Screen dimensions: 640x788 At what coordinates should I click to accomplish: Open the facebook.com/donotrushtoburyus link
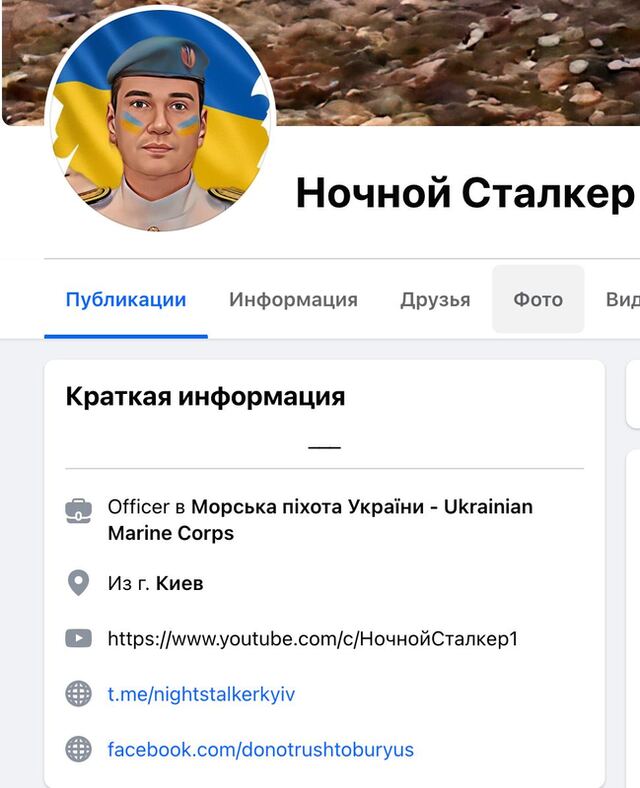pos(260,749)
